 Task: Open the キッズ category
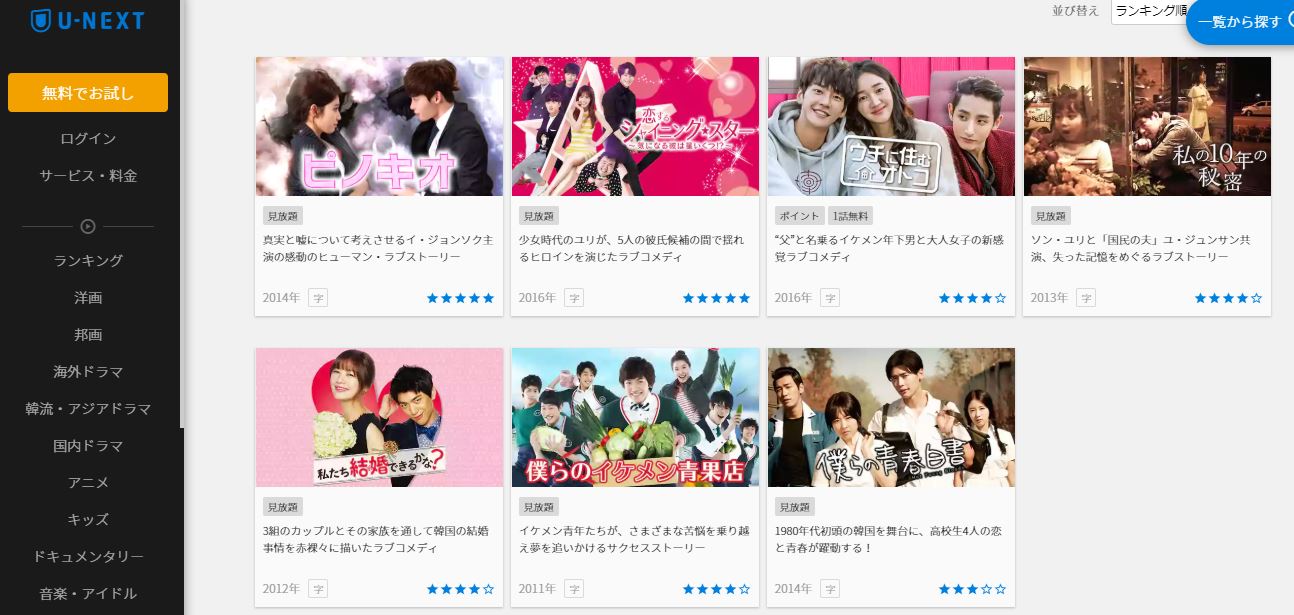point(88,520)
